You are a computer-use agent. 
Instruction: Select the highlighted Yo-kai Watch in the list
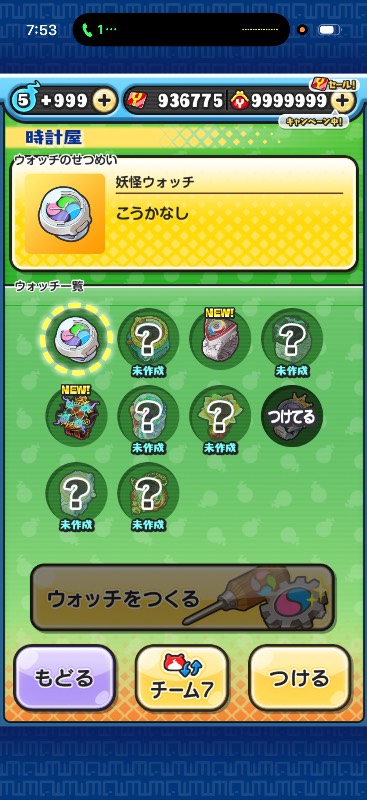[x=77, y=339]
